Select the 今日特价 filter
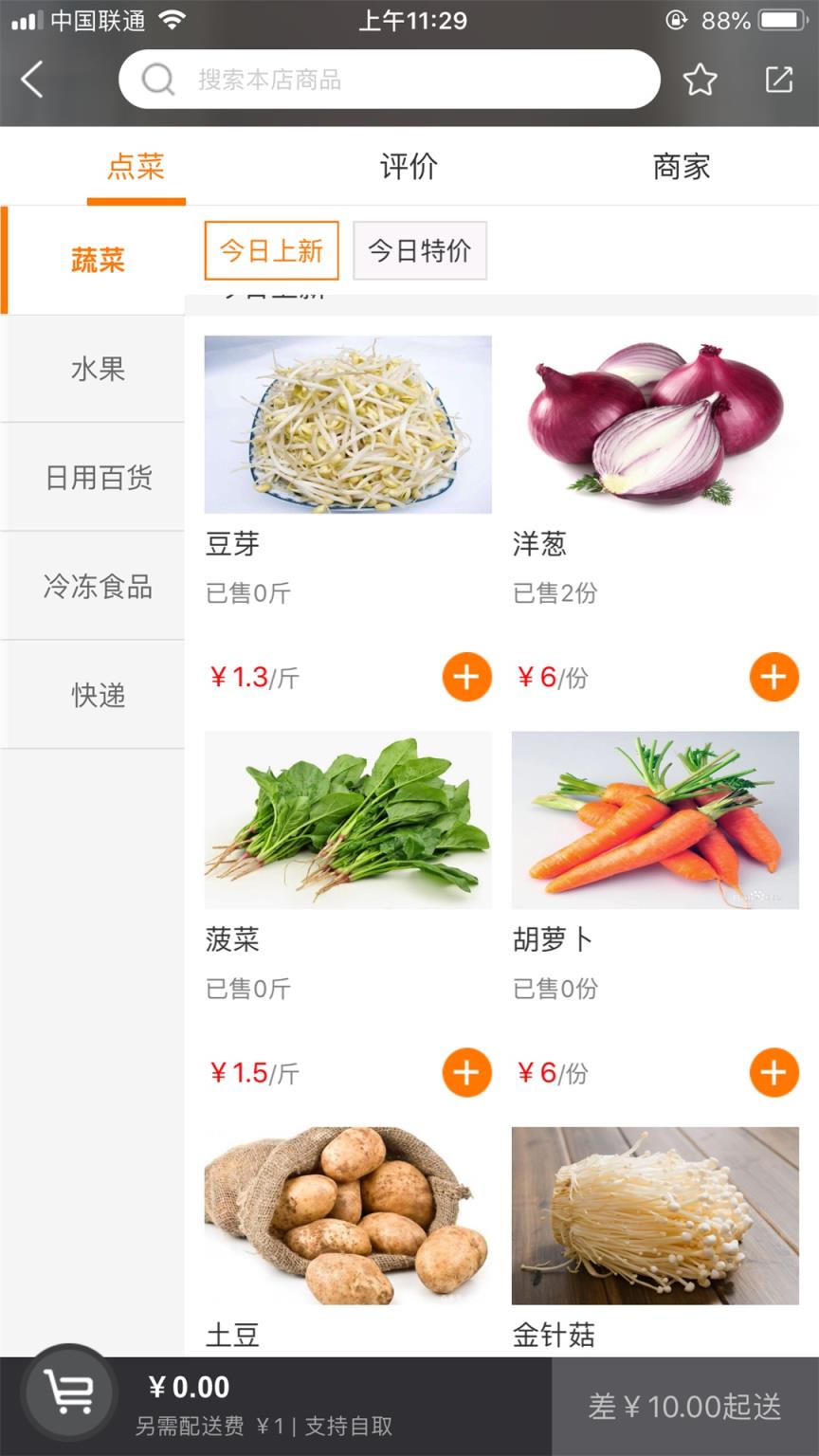 (x=420, y=250)
